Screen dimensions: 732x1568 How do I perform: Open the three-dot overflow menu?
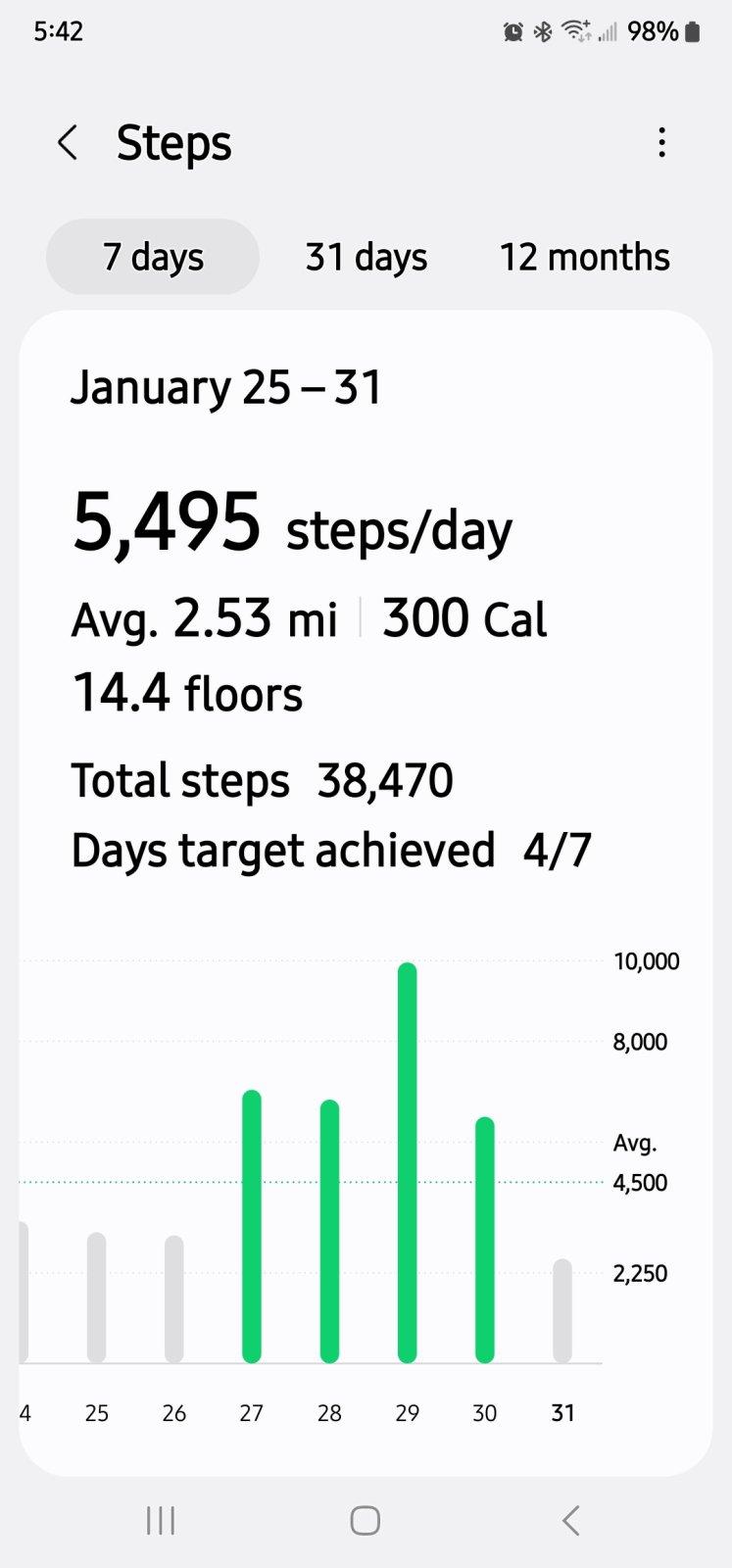click(662, 143)
